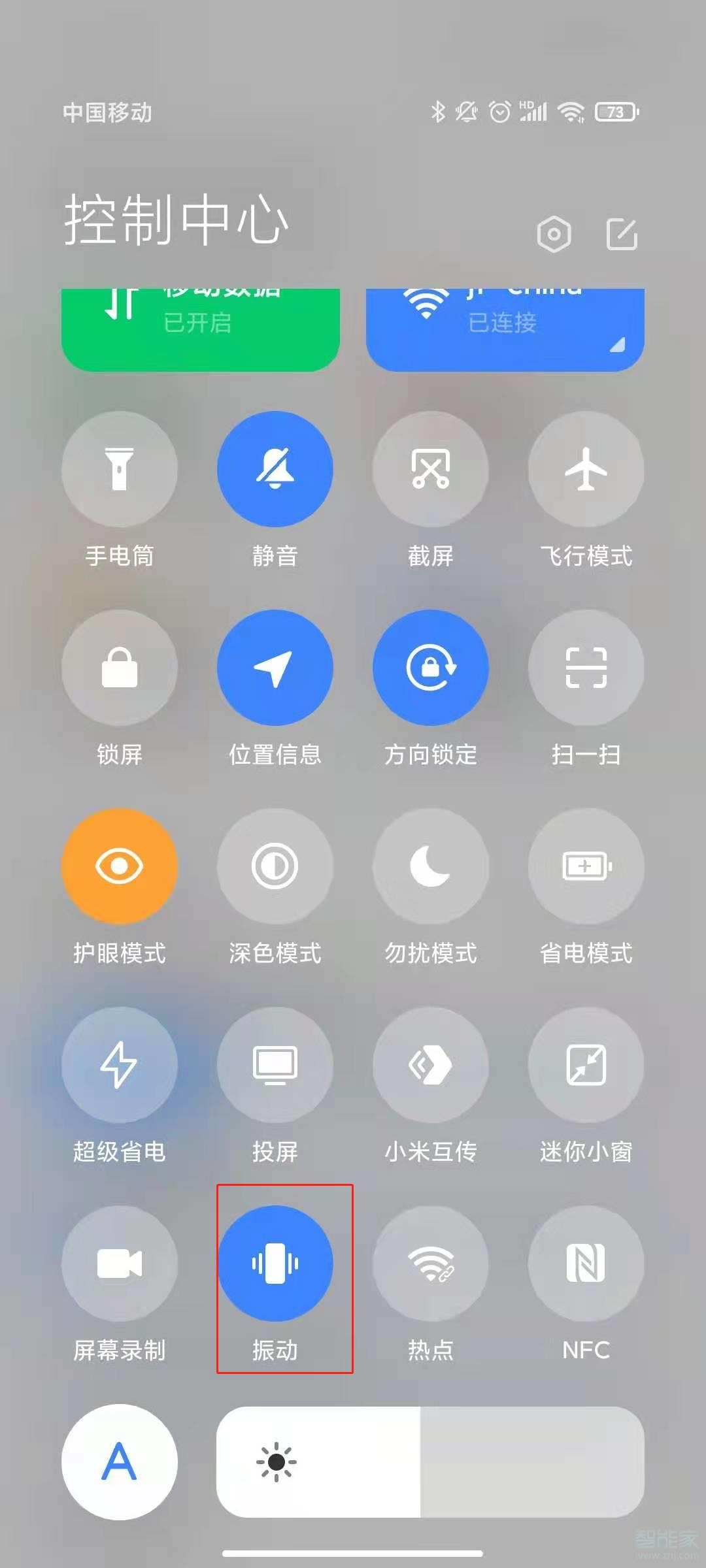Toggle vibration mode (振动)

(275, 1264)
